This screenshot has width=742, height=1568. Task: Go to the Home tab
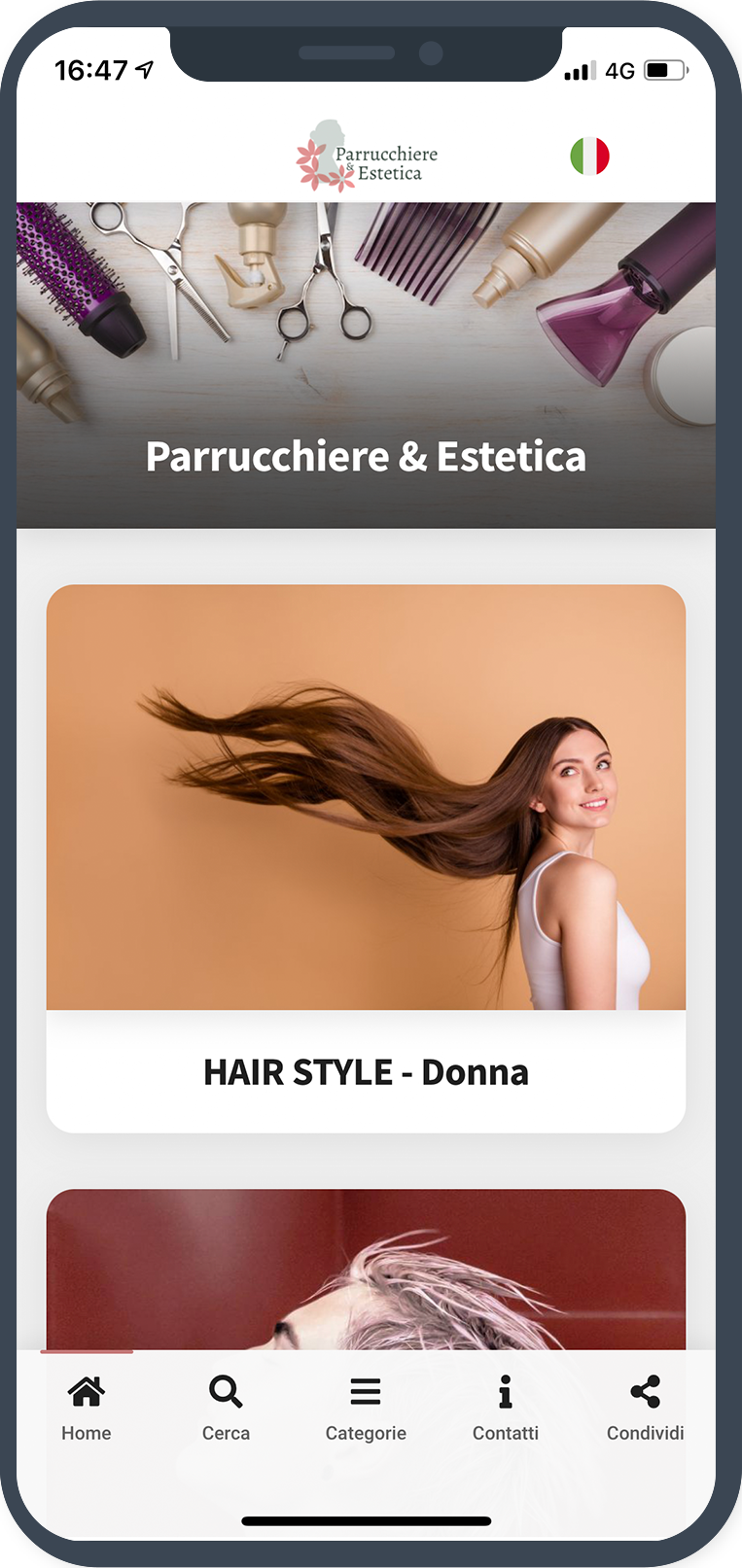click(x=87, y=1407)
